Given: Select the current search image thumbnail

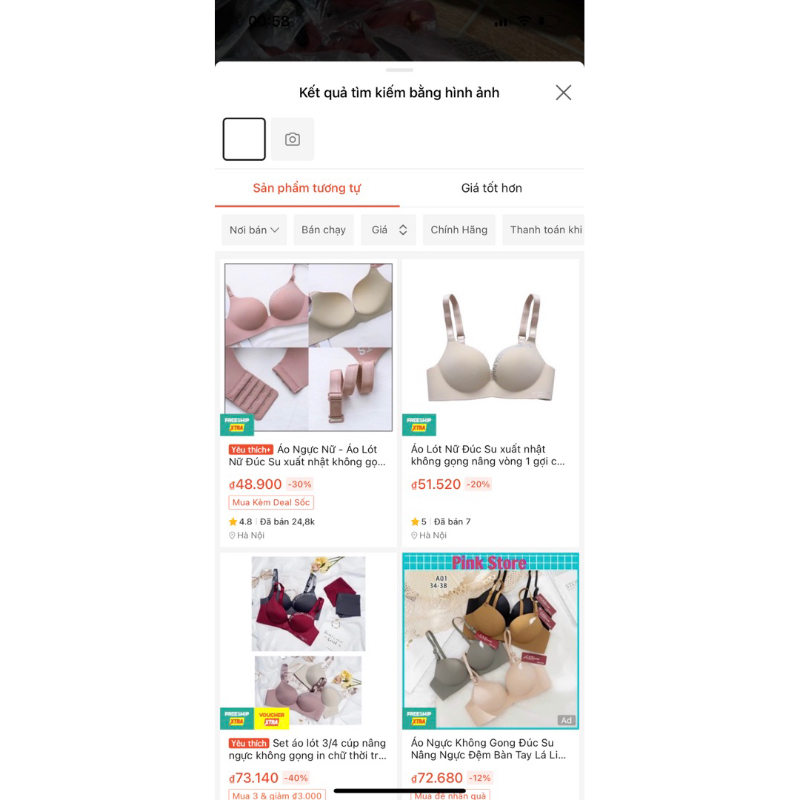Looking at the screenshot, I should pyautogui.click(x=244, y=140).
